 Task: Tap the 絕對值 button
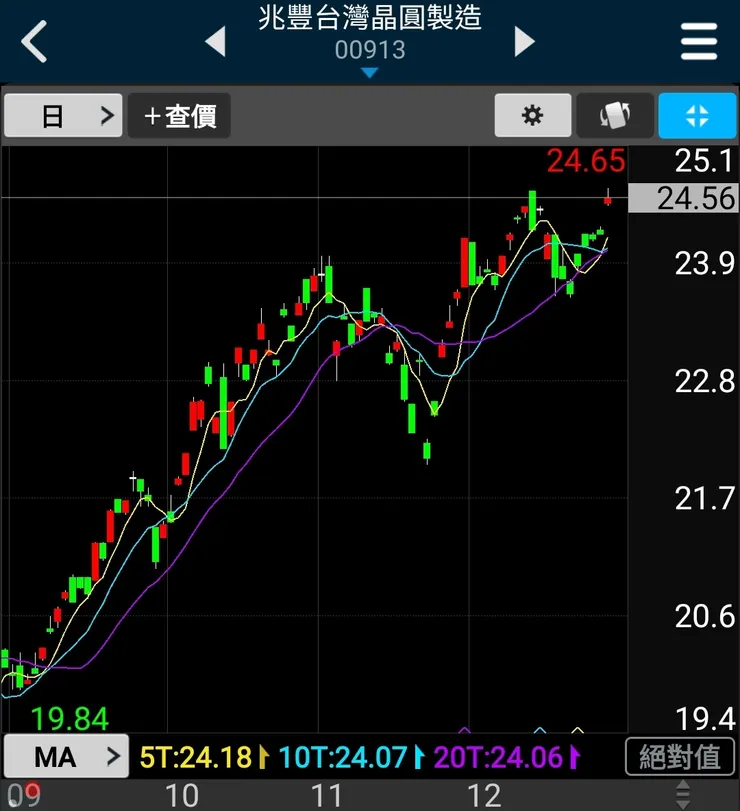click(x=680, y=757)
